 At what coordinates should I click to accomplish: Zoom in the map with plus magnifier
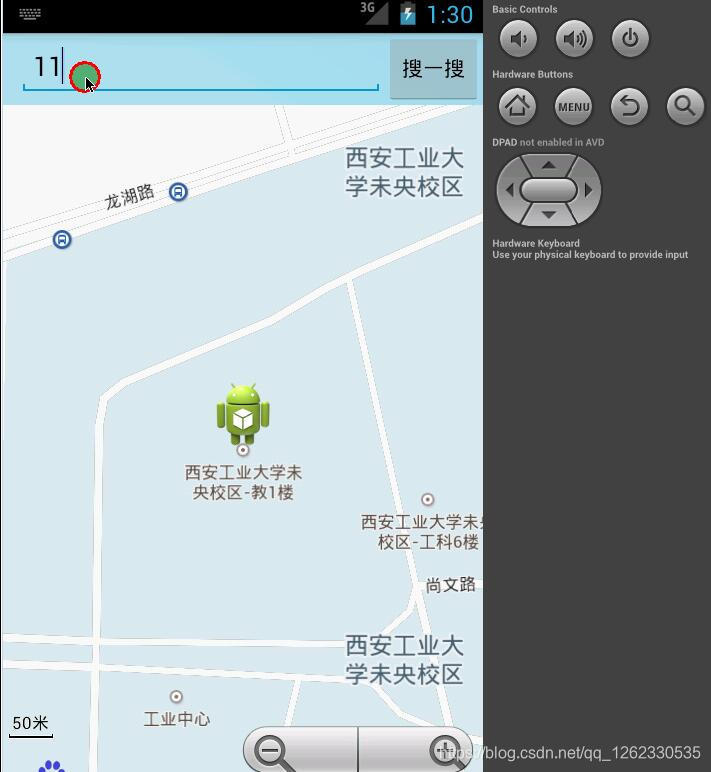point(444,751)
